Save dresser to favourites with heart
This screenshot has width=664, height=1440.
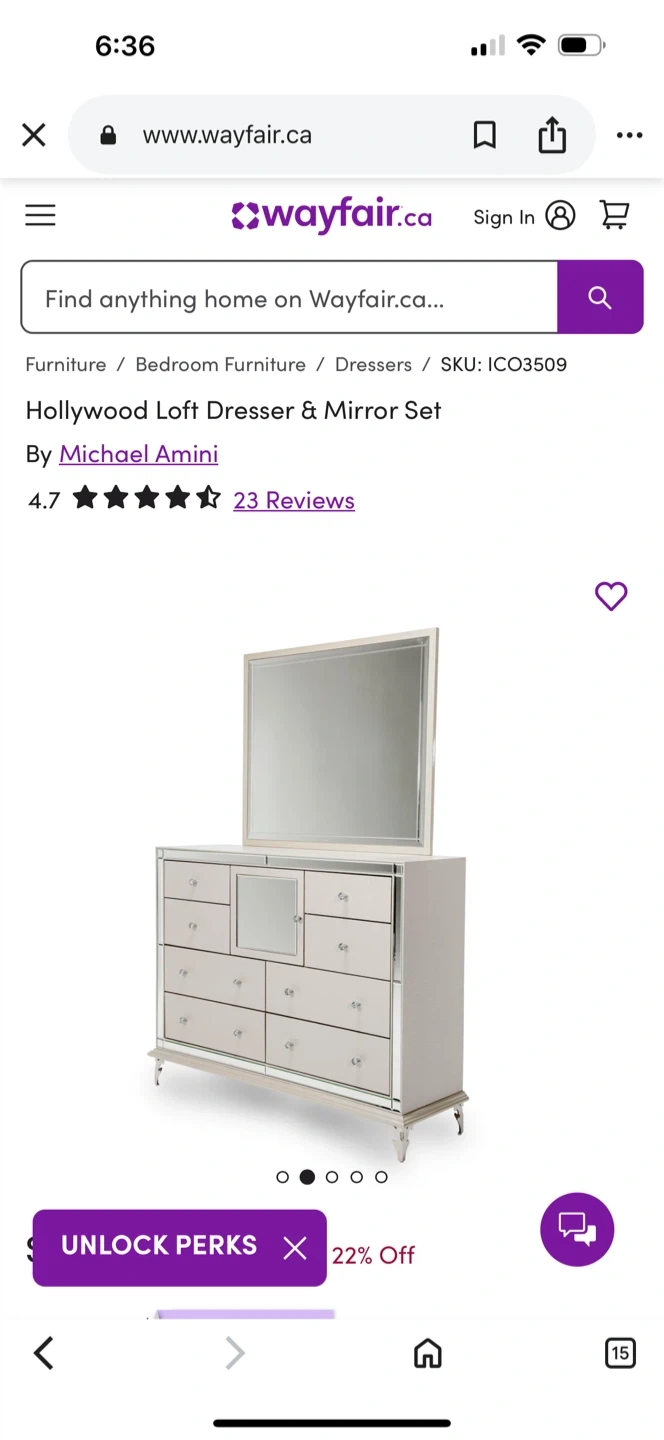click(x=611, y=596)
